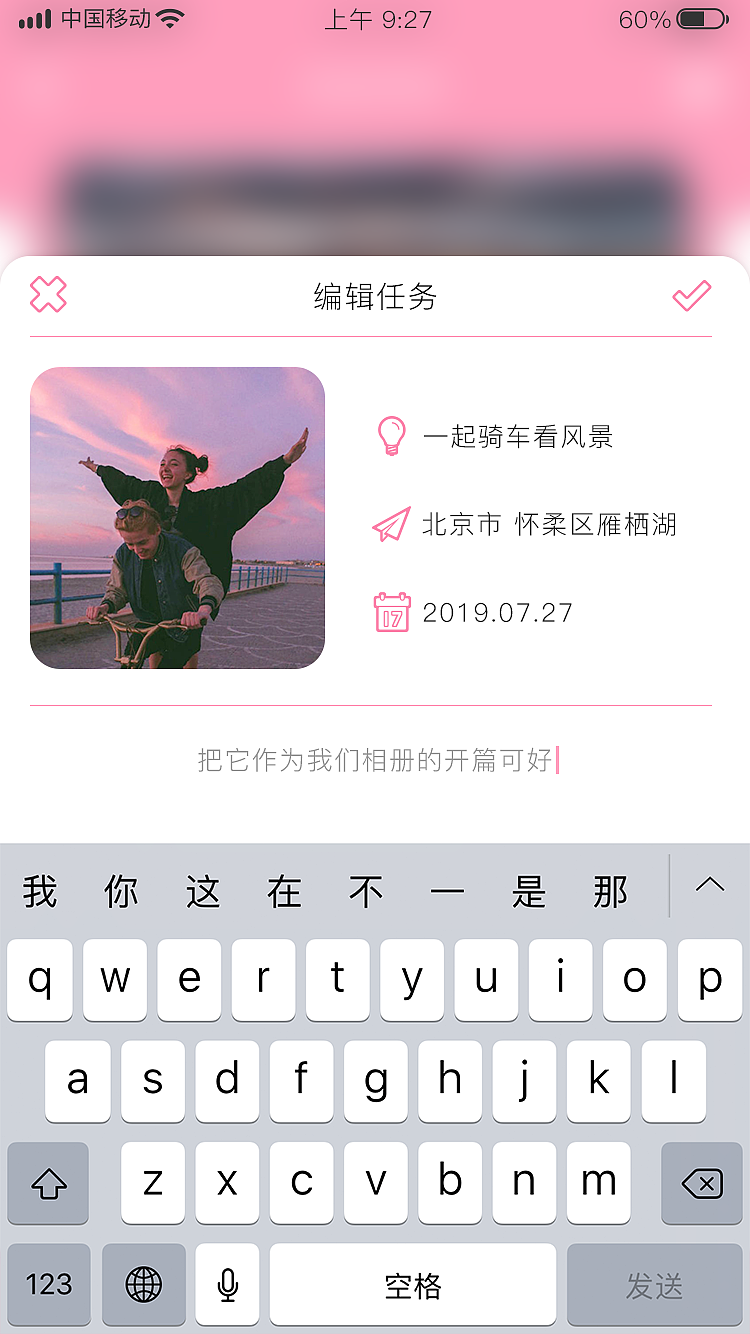Open the calendar icon next to the date

[392, 612]
